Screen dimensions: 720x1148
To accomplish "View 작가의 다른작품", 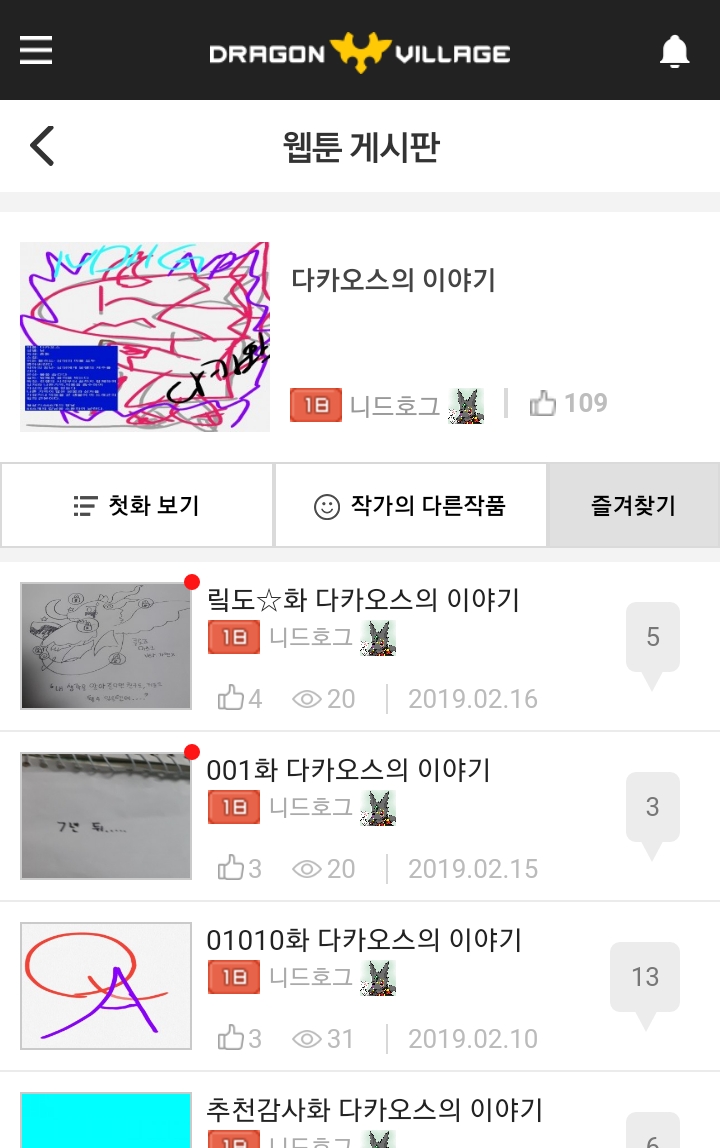I will click(x=410, y=506).
